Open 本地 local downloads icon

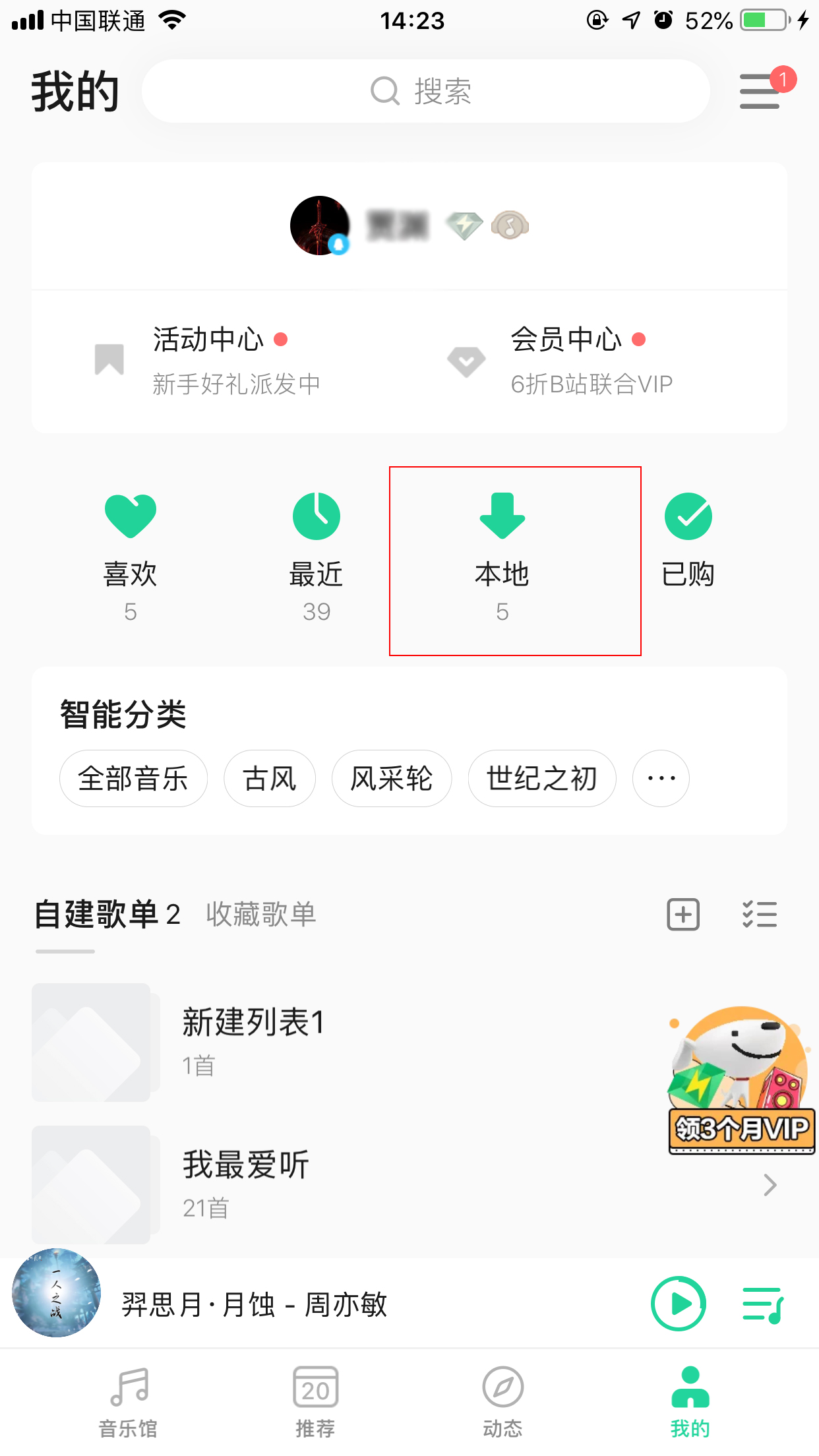tap(502, 516)
